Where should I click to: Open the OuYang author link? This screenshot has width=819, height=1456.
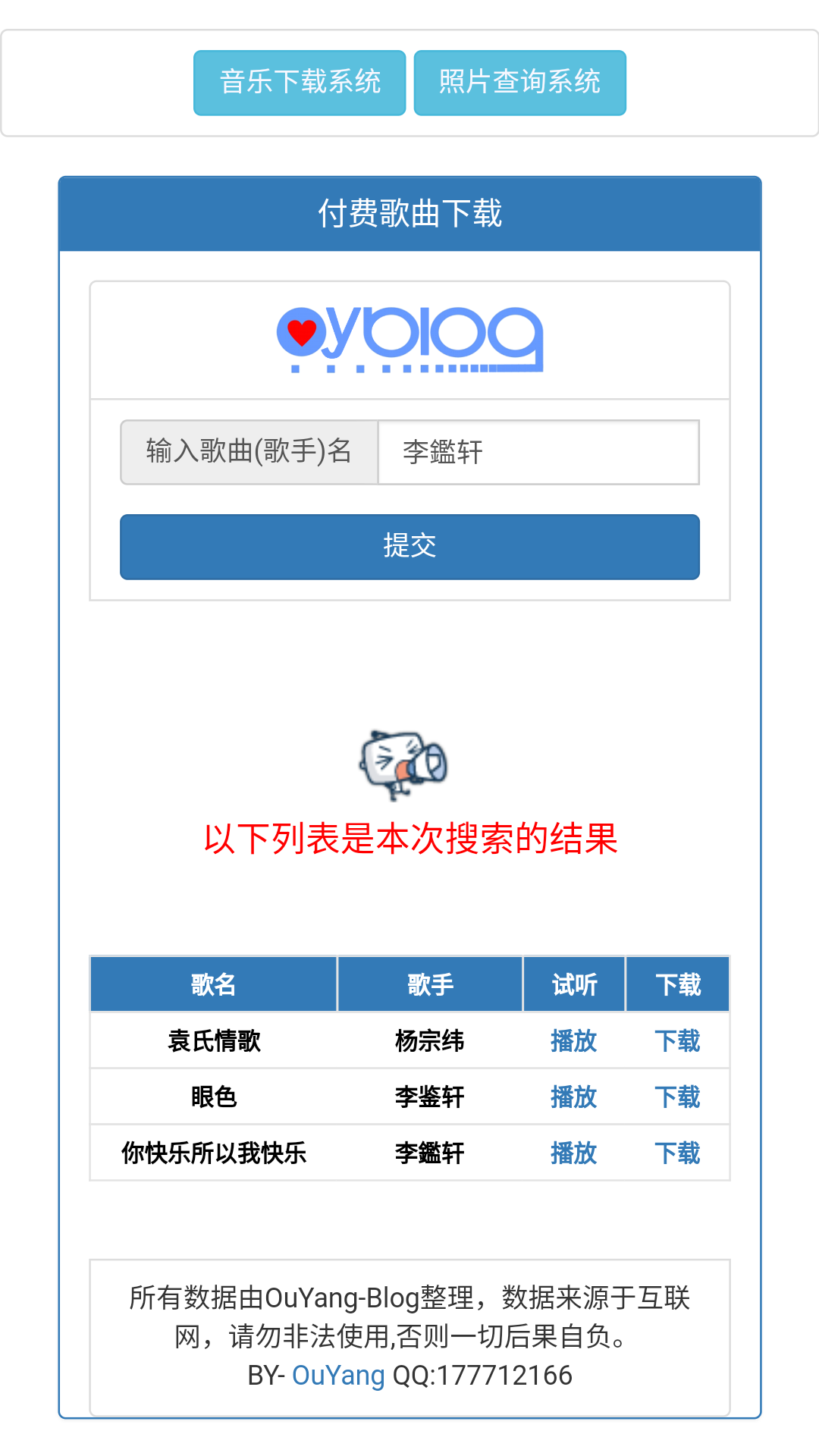click(x=338, y=1376)
